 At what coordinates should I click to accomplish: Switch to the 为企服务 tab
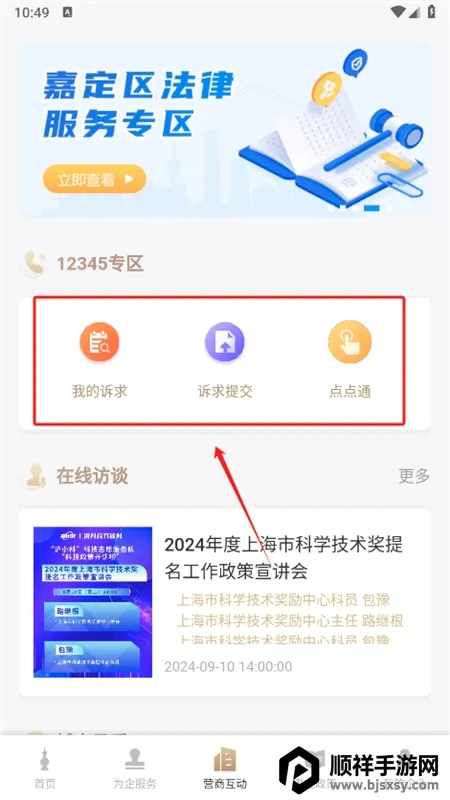tap(135, 769)
